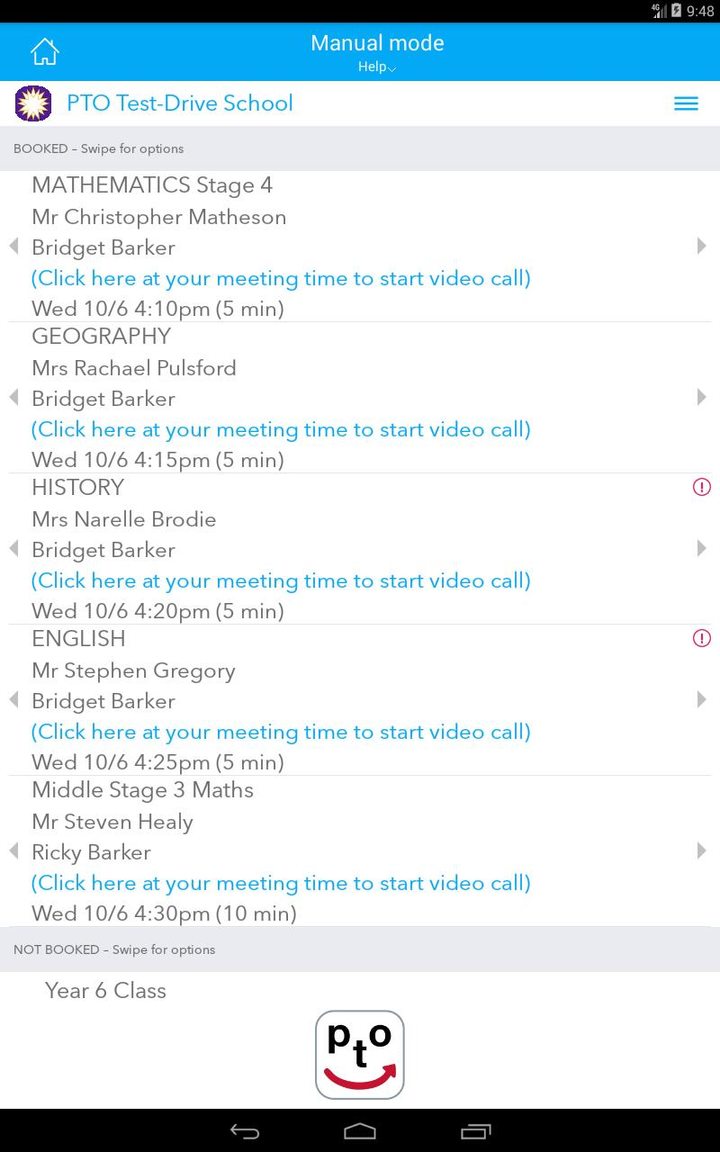Start video call for the GEOGRAPHY meeting
Viewport: 720px width, 1152px height.
(x=281, y=429)
